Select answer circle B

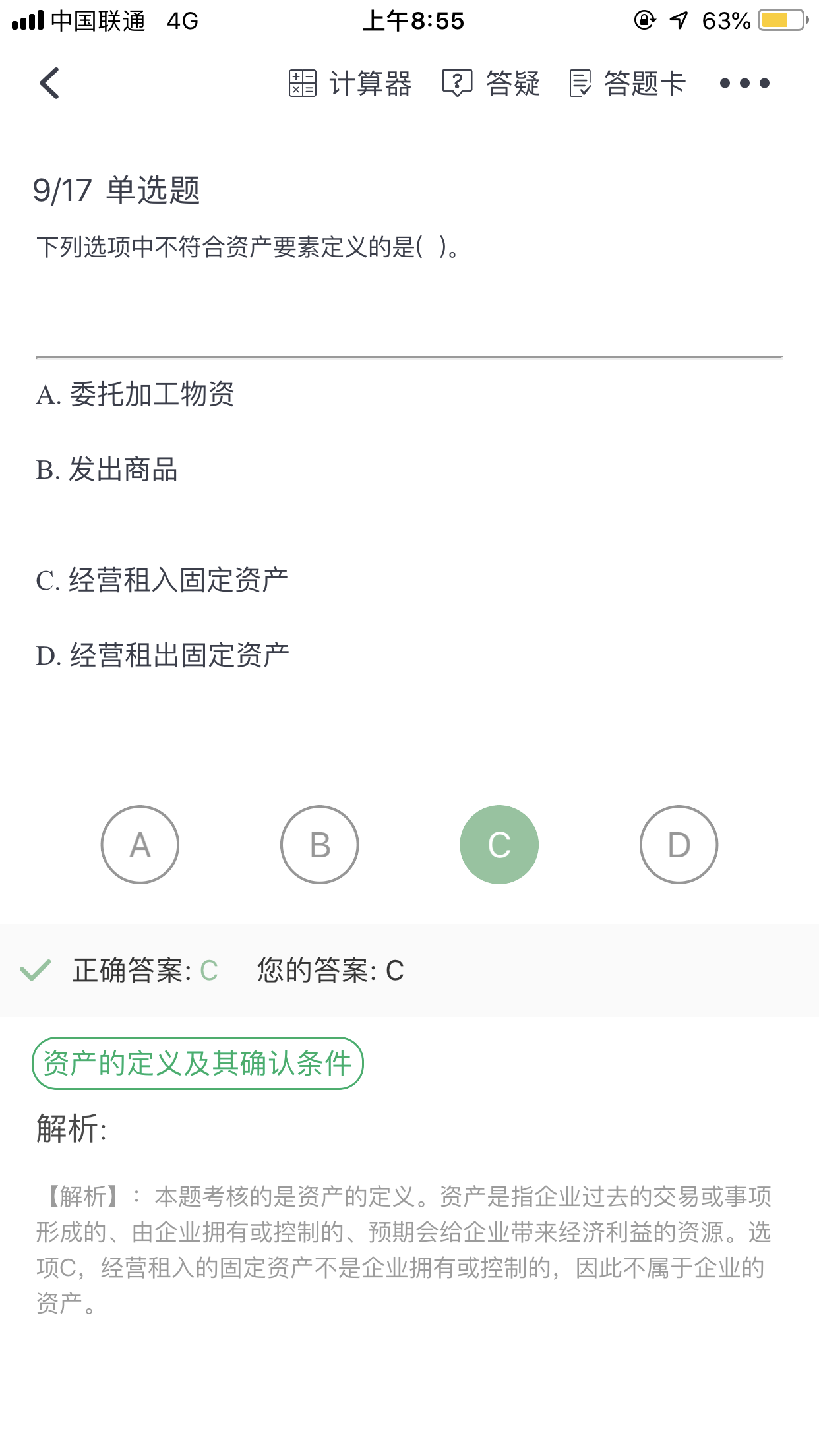click(x=320, y=844)
